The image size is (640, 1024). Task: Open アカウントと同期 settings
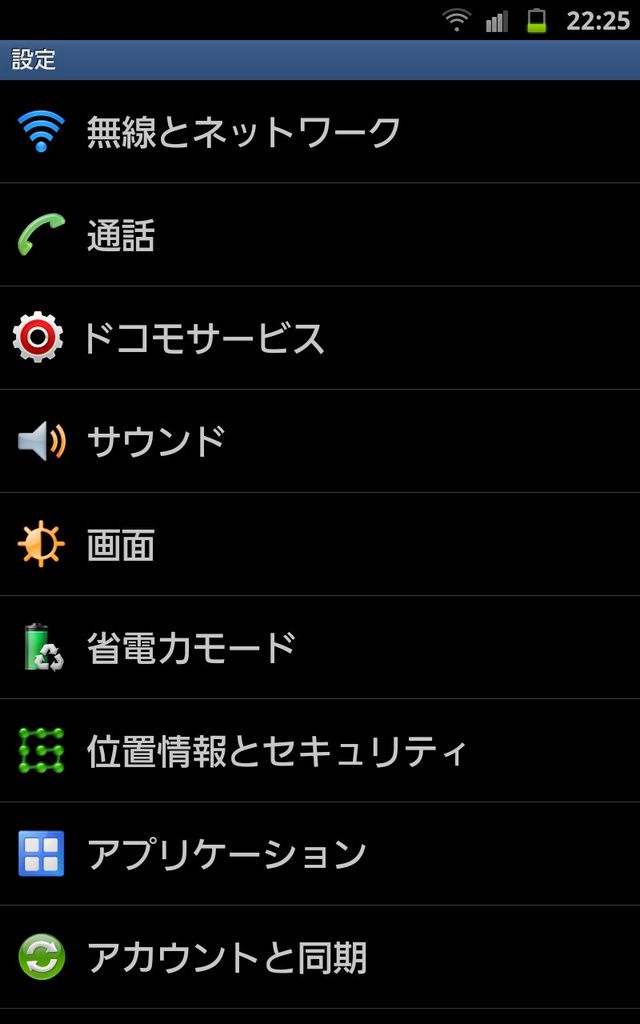pos(320,957)
